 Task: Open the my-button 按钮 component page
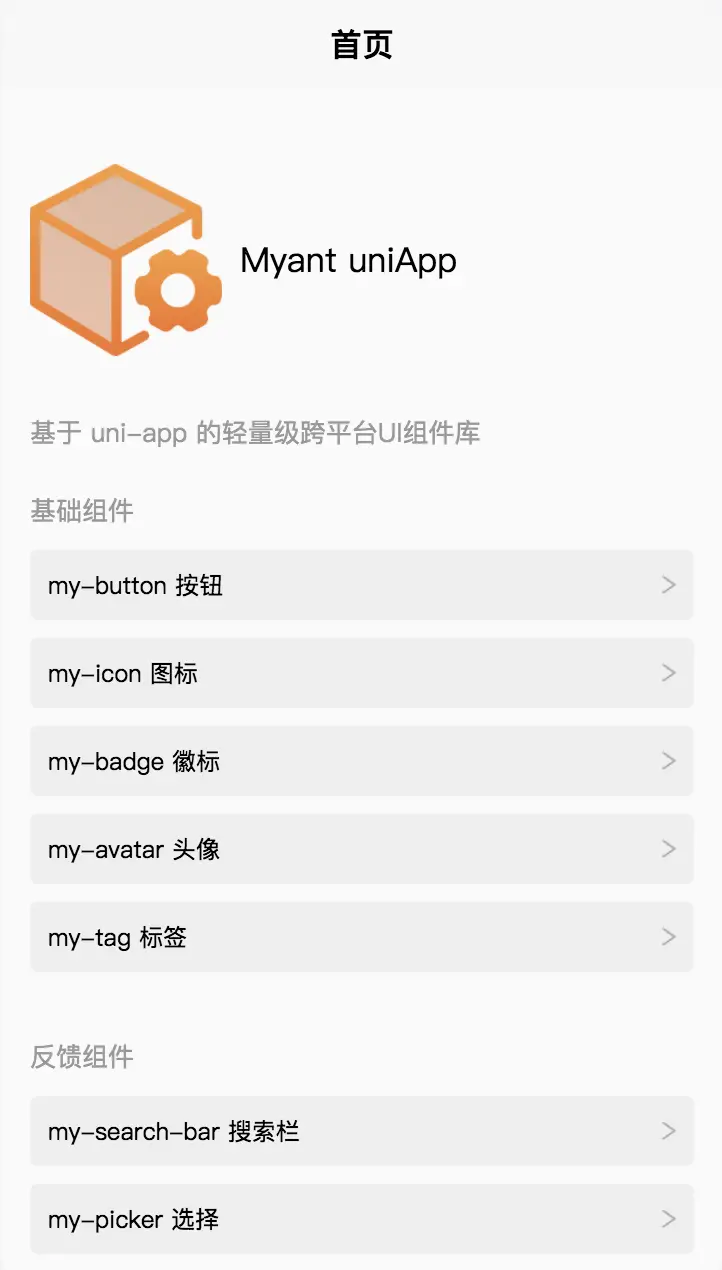click(x=361, y=585)
